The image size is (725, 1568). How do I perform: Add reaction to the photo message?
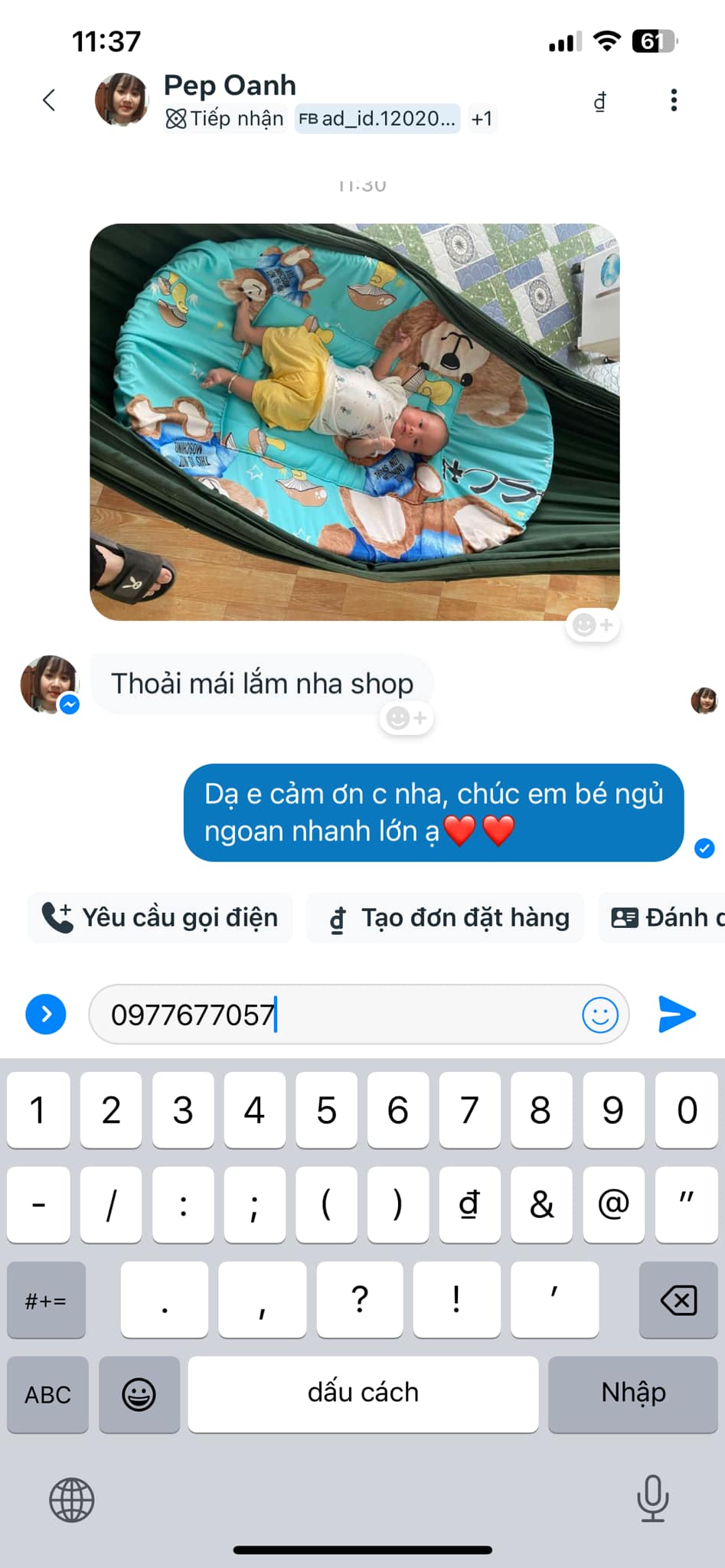coord(593,626)
